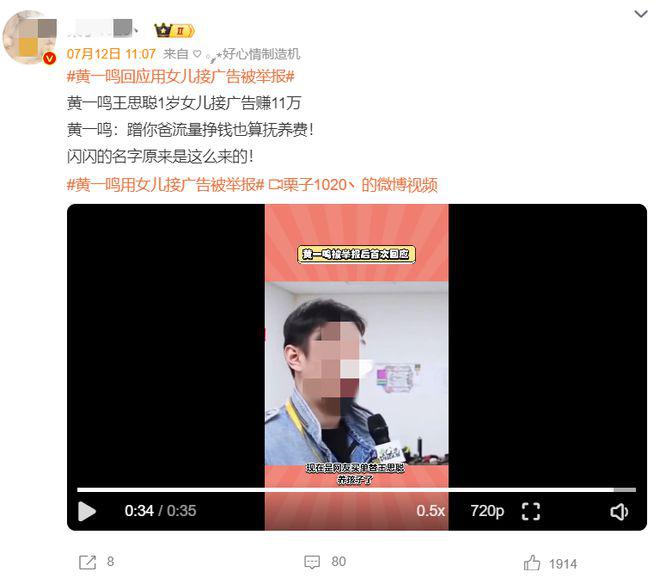Change the 0.5x playback speed
This screenshot has height=578, width=660.
coord(430,511)
